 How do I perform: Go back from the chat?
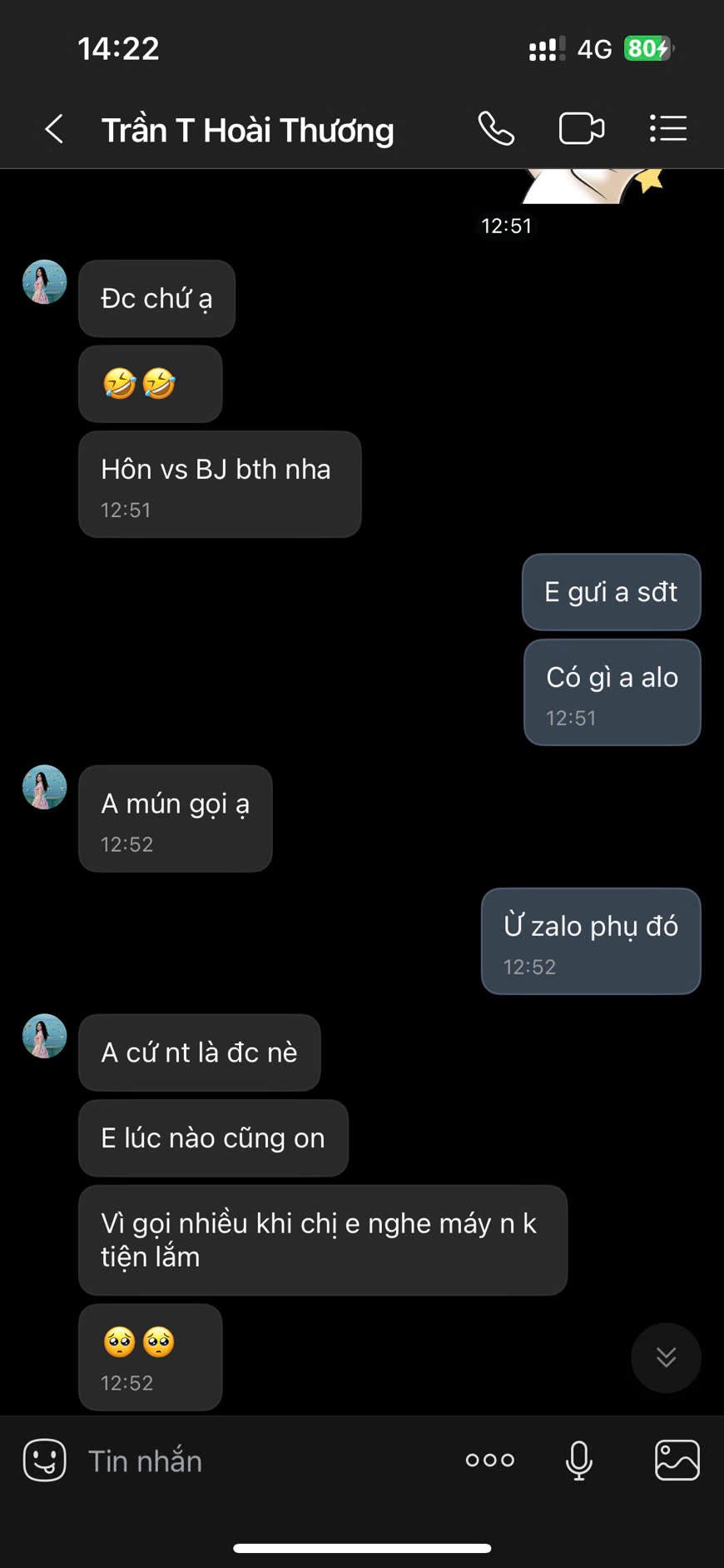click(x=55, y=129)
